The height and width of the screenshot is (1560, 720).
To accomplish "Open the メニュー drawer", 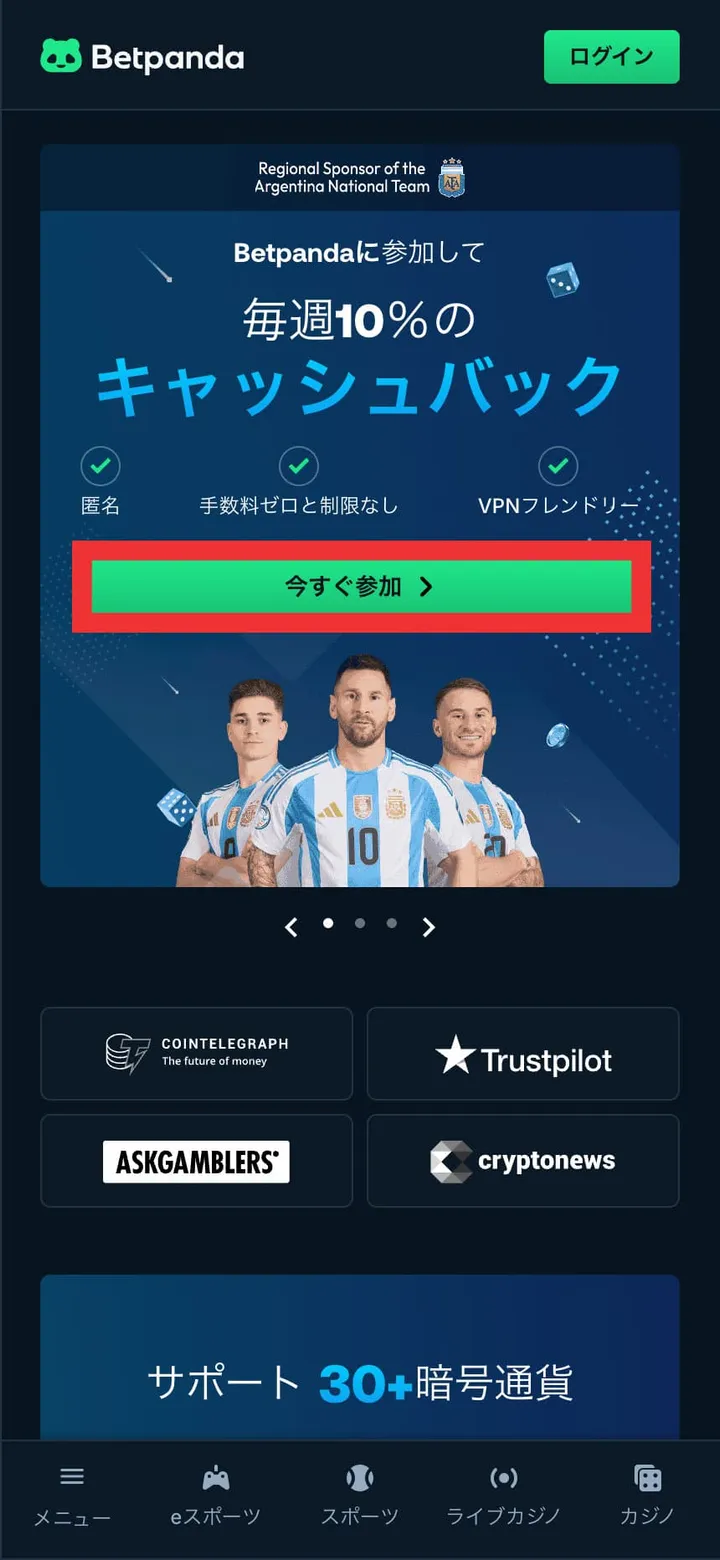I will point(72,1496).
